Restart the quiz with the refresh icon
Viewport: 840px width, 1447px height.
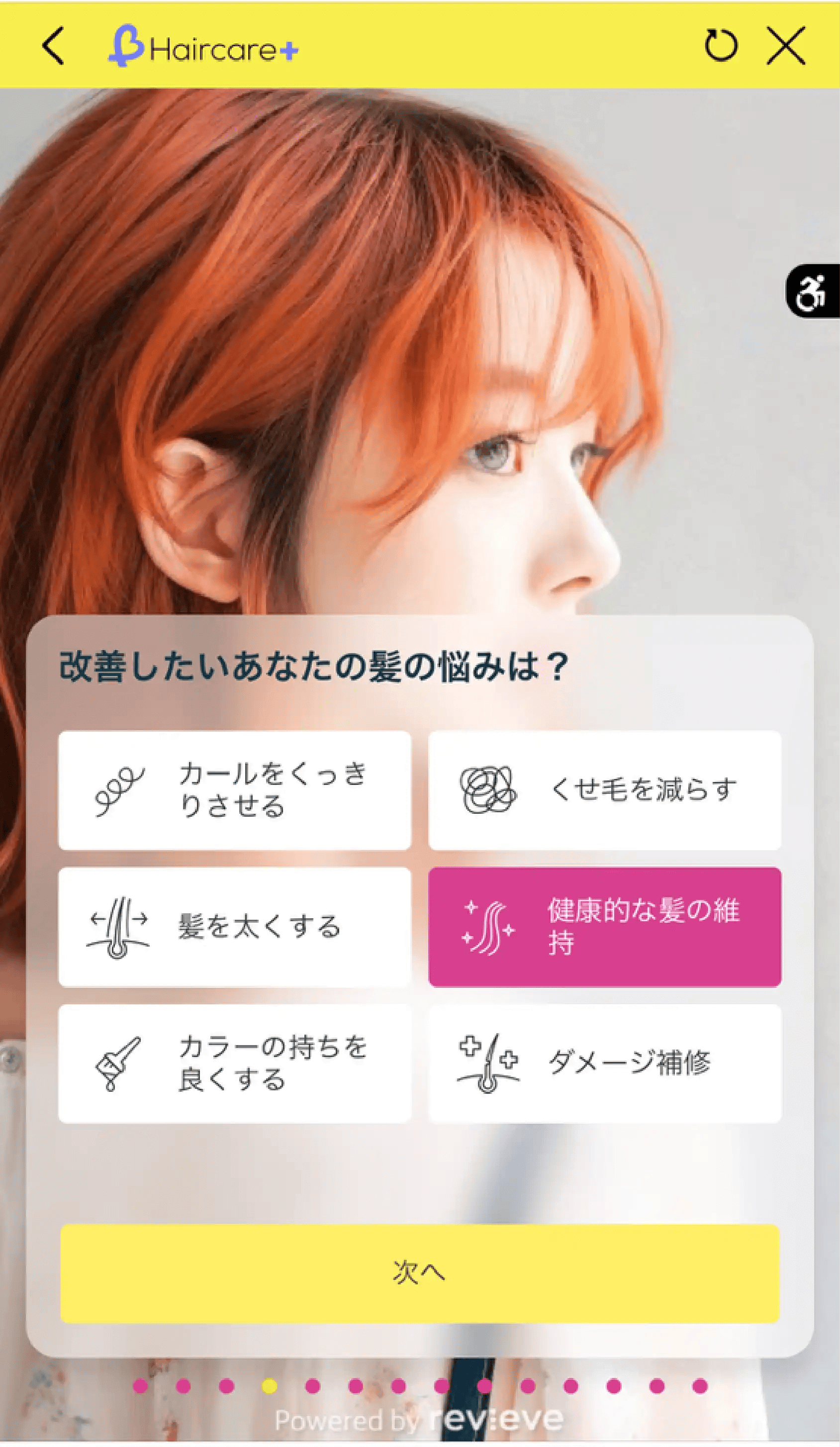[721, 46]
